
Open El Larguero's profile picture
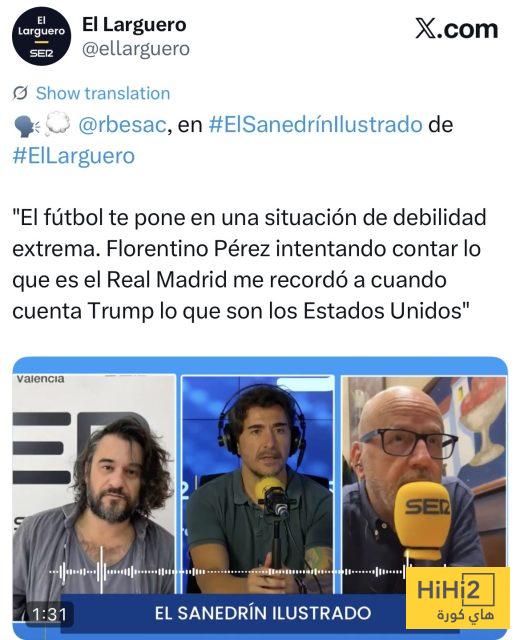pos(41,37)
